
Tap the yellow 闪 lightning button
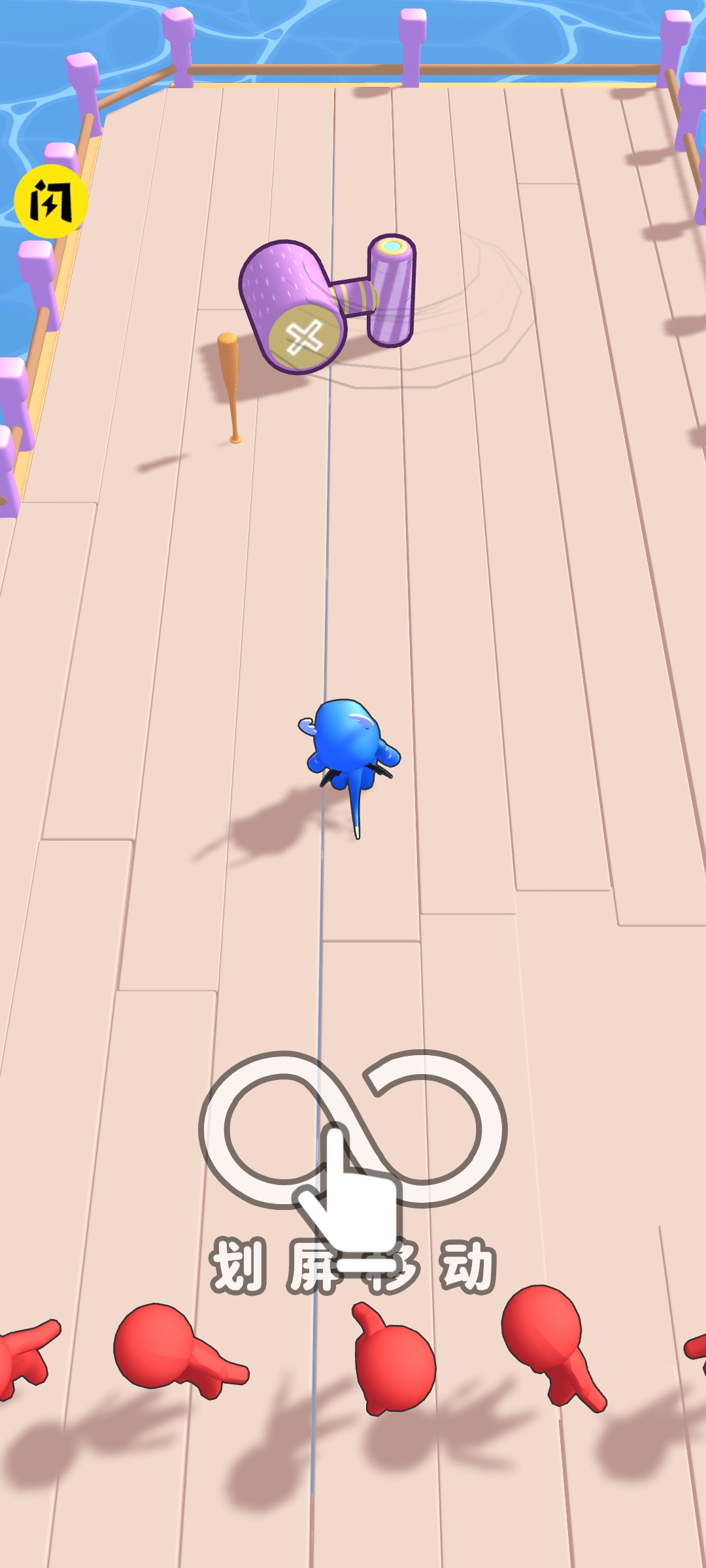[50, 201]
